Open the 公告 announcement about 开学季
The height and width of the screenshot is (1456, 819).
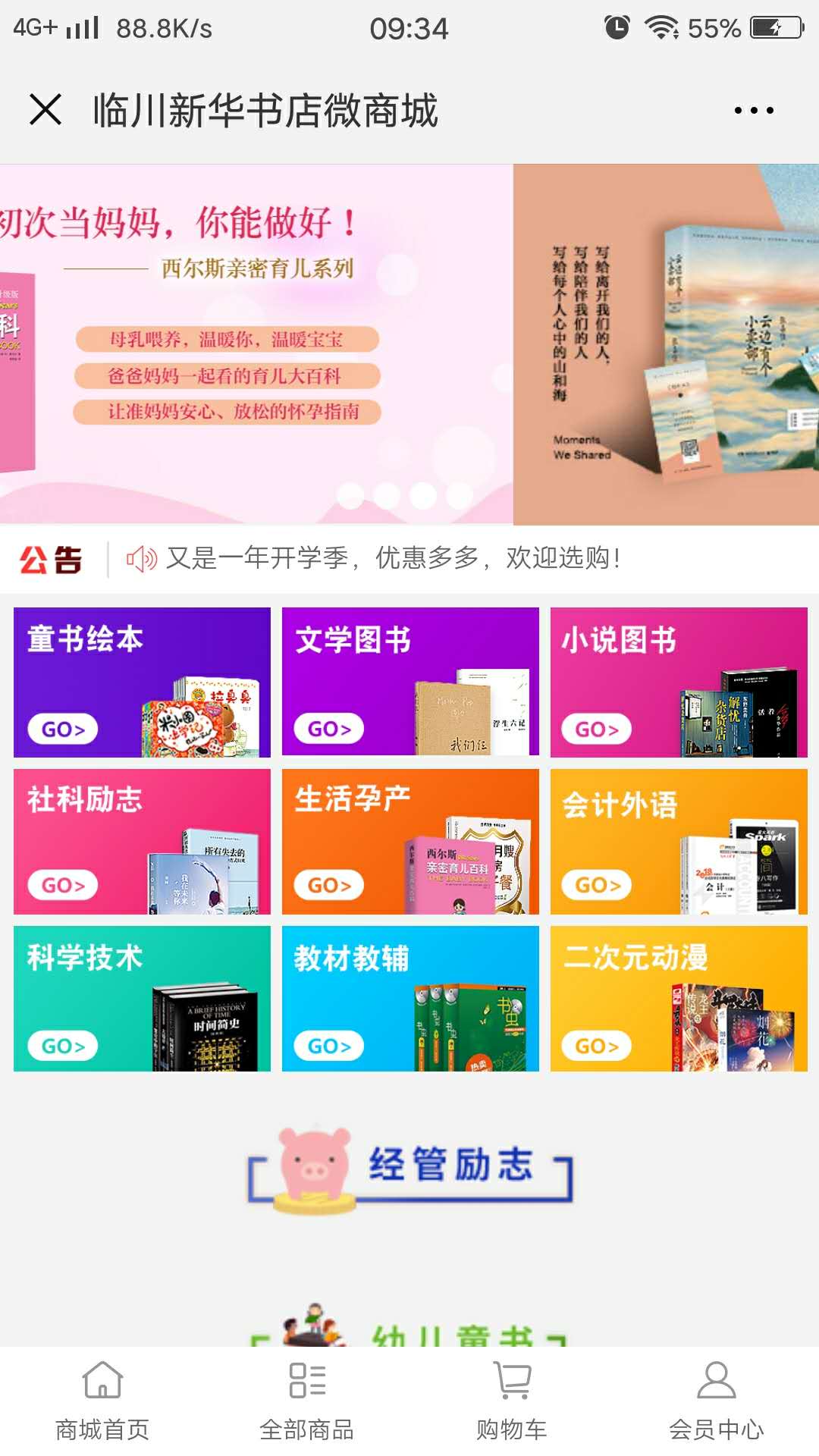click(x=393, y=559)
